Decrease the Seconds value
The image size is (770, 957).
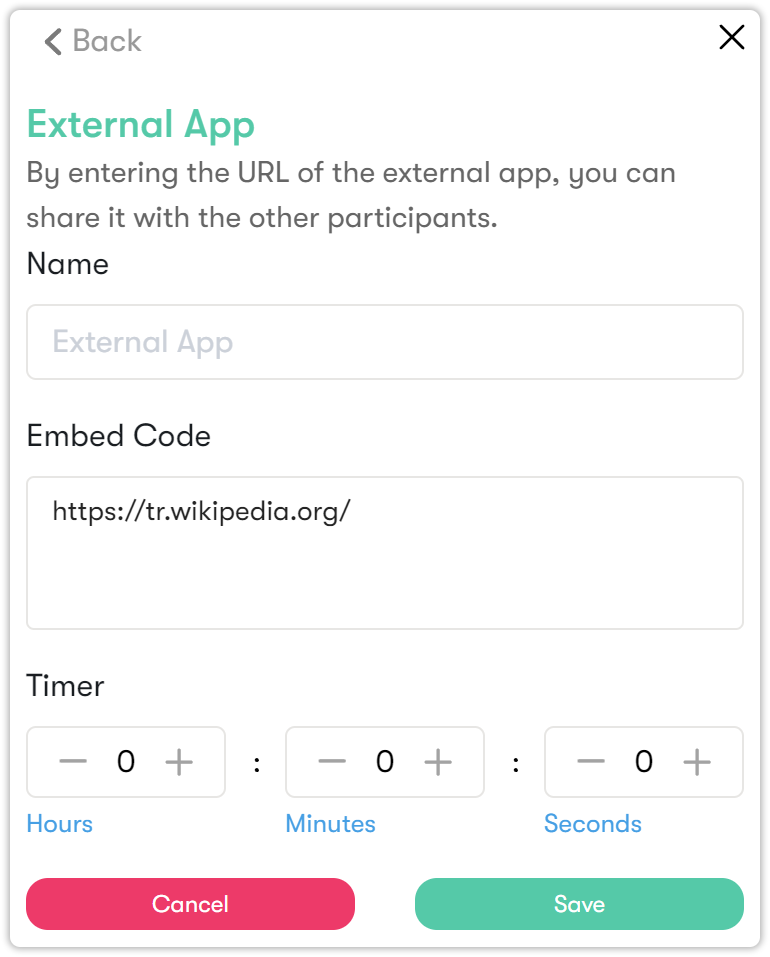(x=591, y=762)
